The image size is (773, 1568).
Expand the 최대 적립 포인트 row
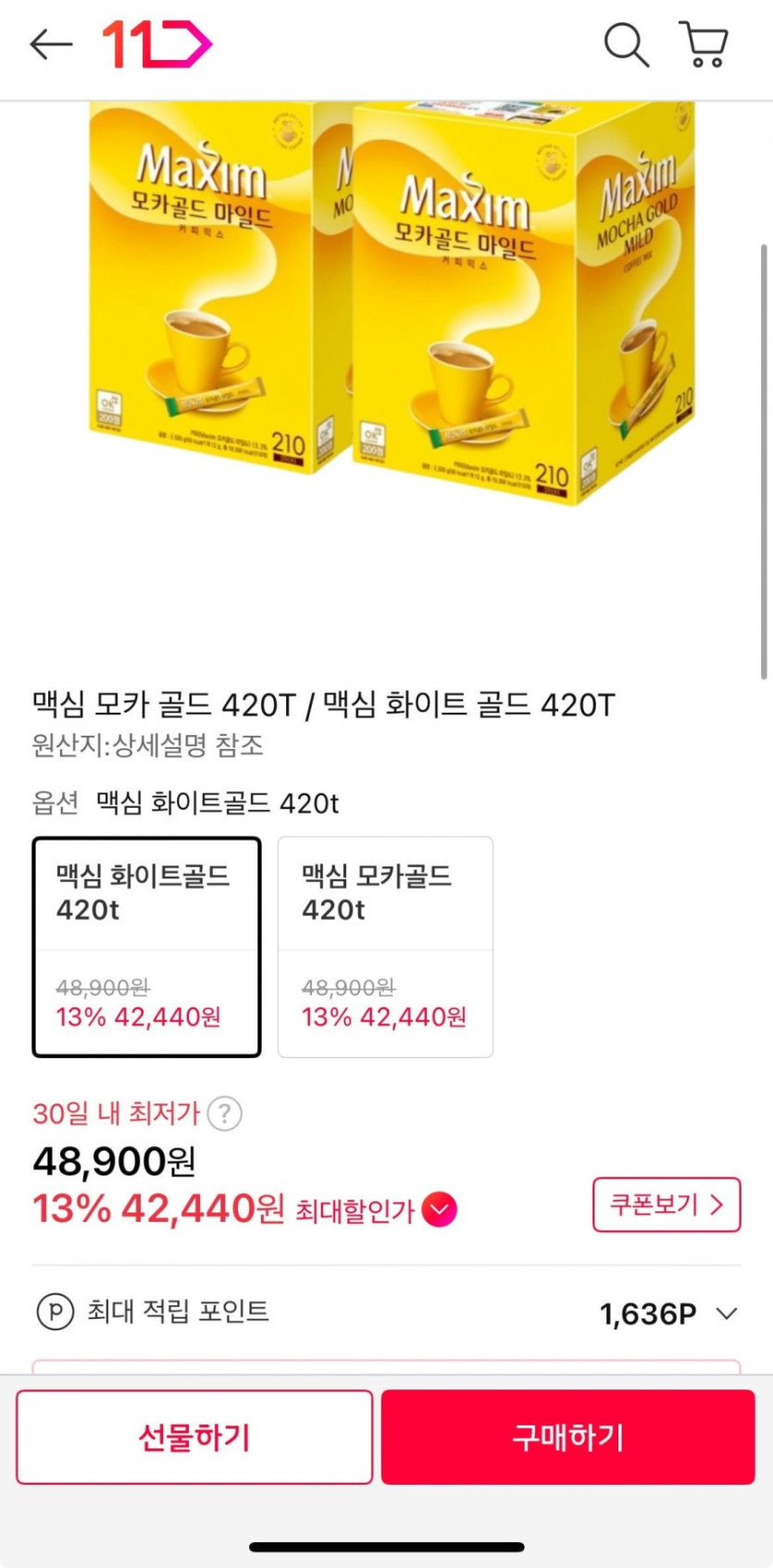pos(727,1313)
